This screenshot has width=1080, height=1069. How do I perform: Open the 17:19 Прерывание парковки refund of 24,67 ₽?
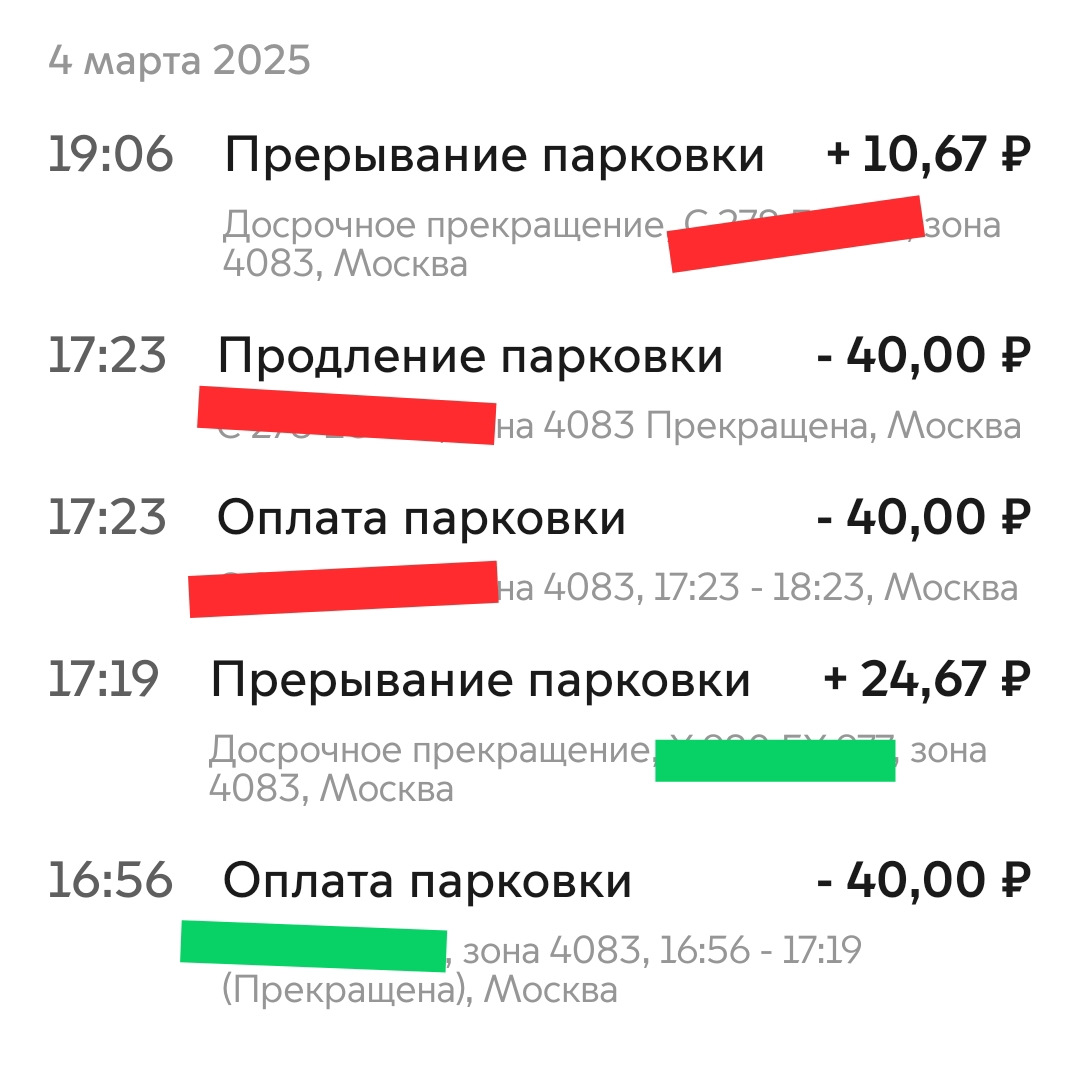pos(480,682)
